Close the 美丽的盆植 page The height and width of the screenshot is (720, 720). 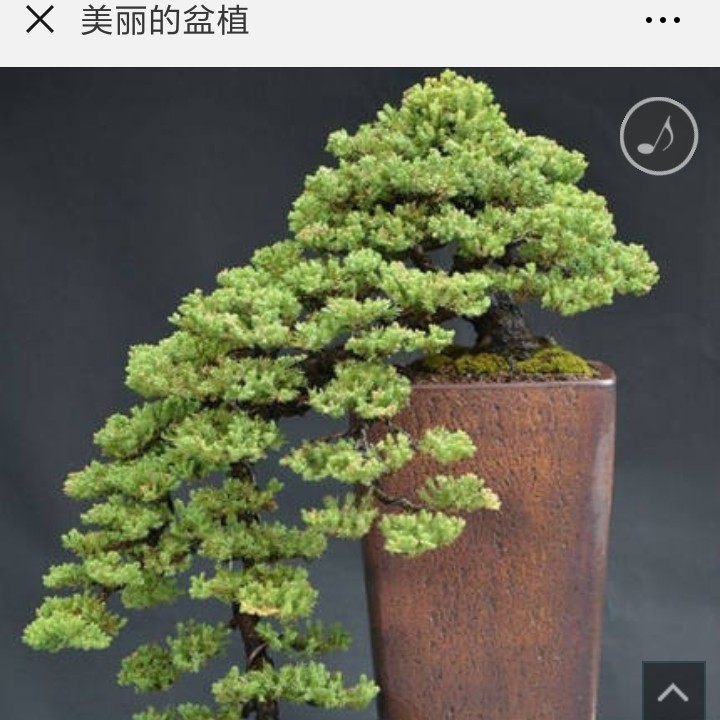[x=40, y=20]
